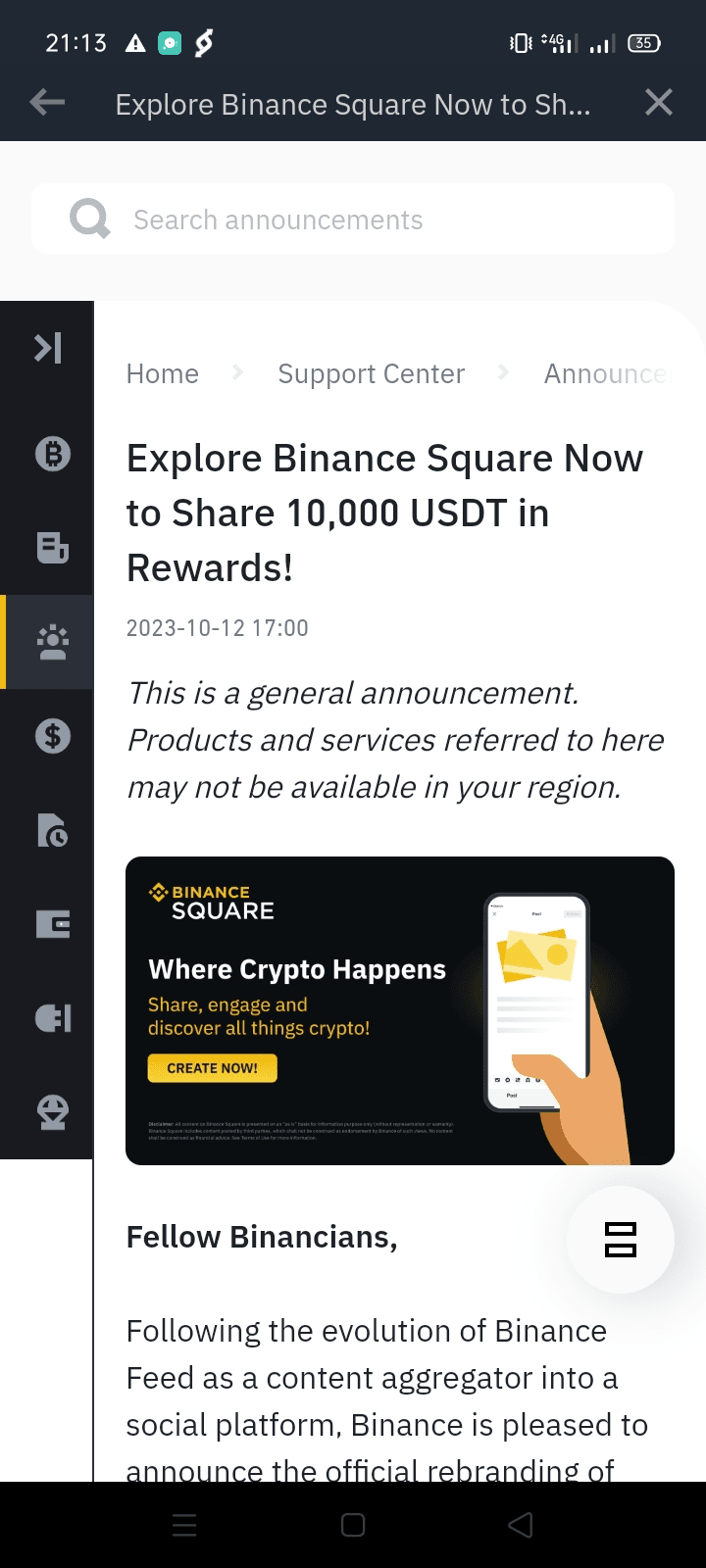Open the wallet sidebar category
Screen dimensions: 706x1568
(x=53, y=924)
